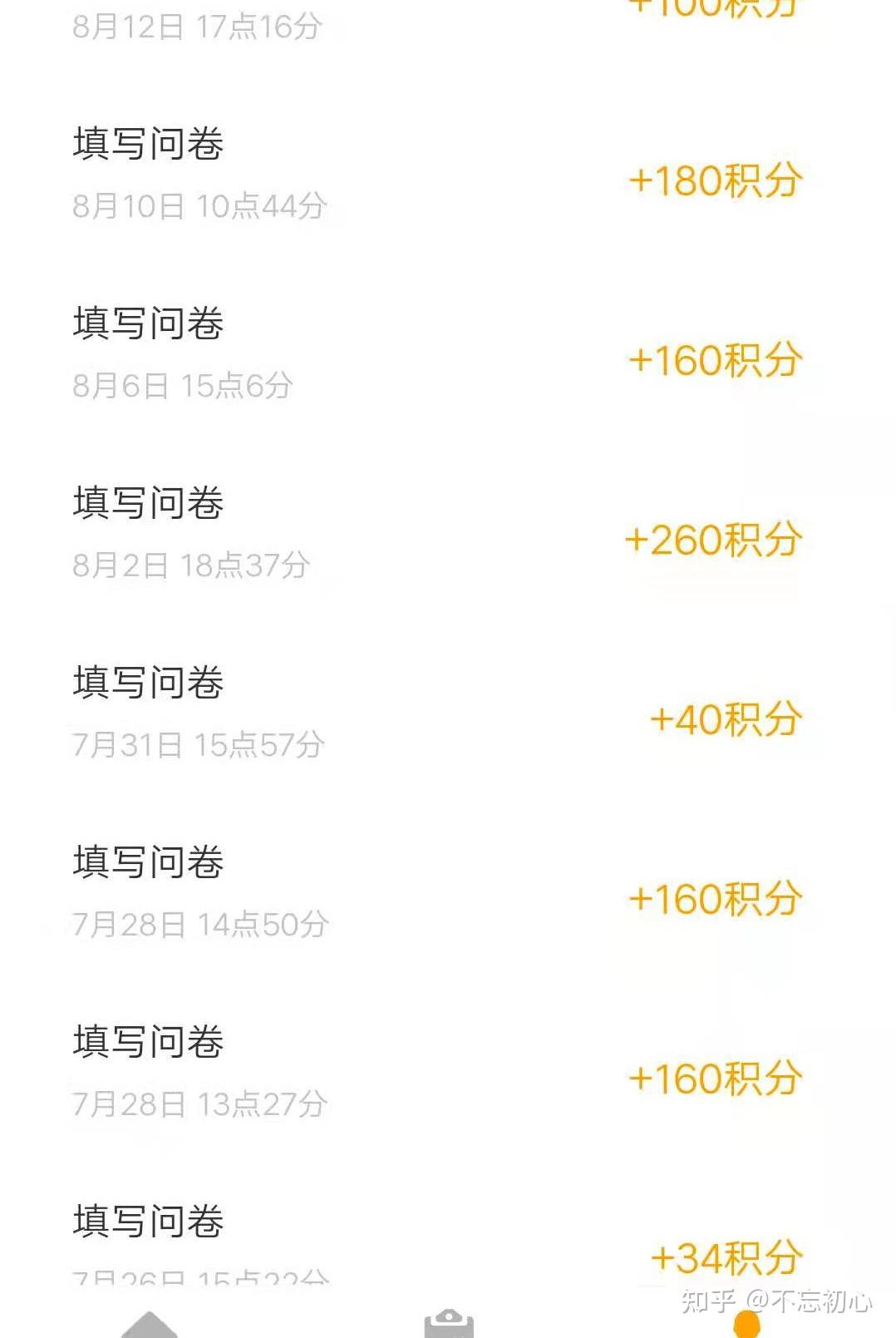Image resolution: width=896 pixels, height=1338 pixels.
Task: Go to the home tab
Action: point(150,1325)
